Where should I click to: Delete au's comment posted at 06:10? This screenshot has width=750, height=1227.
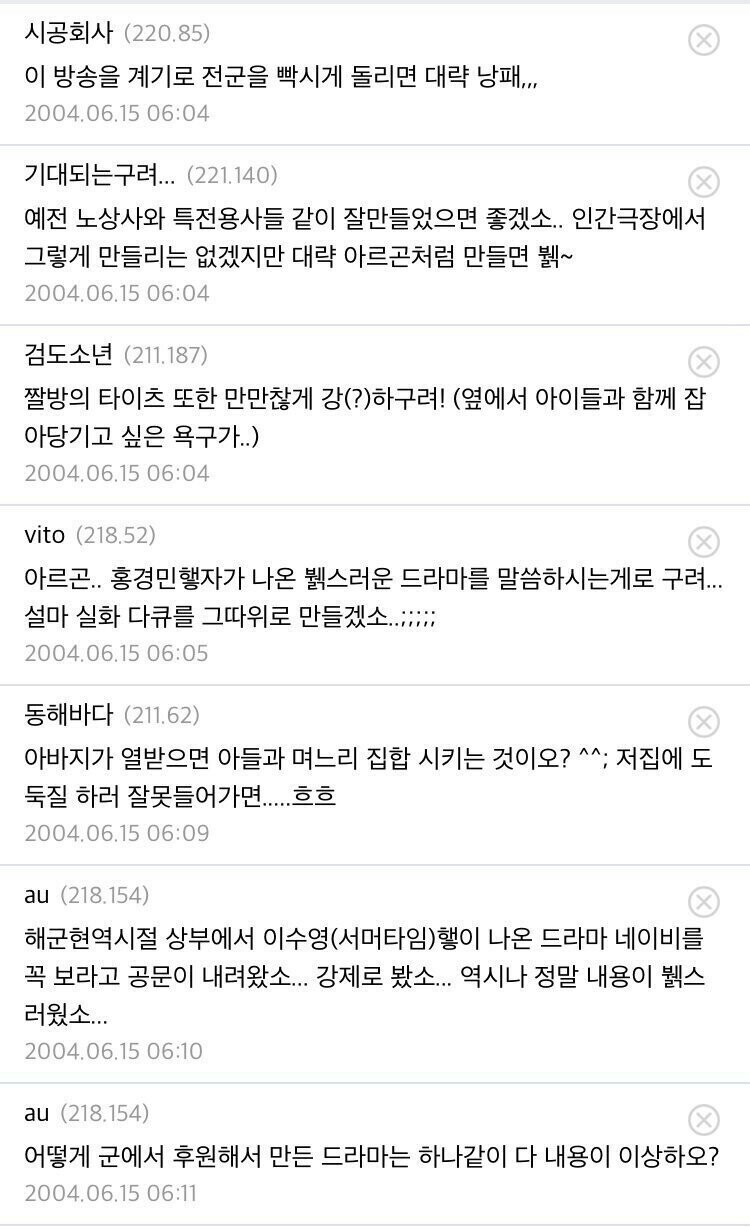704,901
